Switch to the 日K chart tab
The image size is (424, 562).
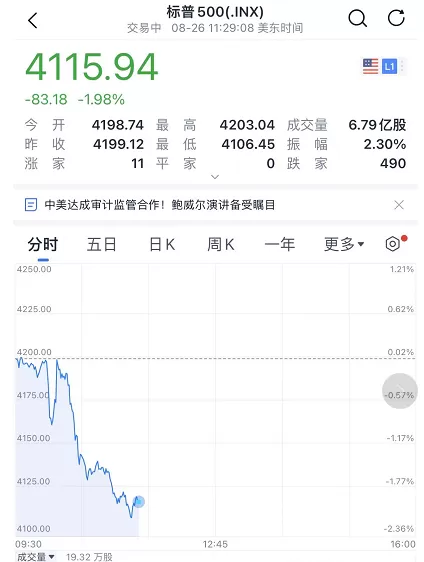click(162, 245)
